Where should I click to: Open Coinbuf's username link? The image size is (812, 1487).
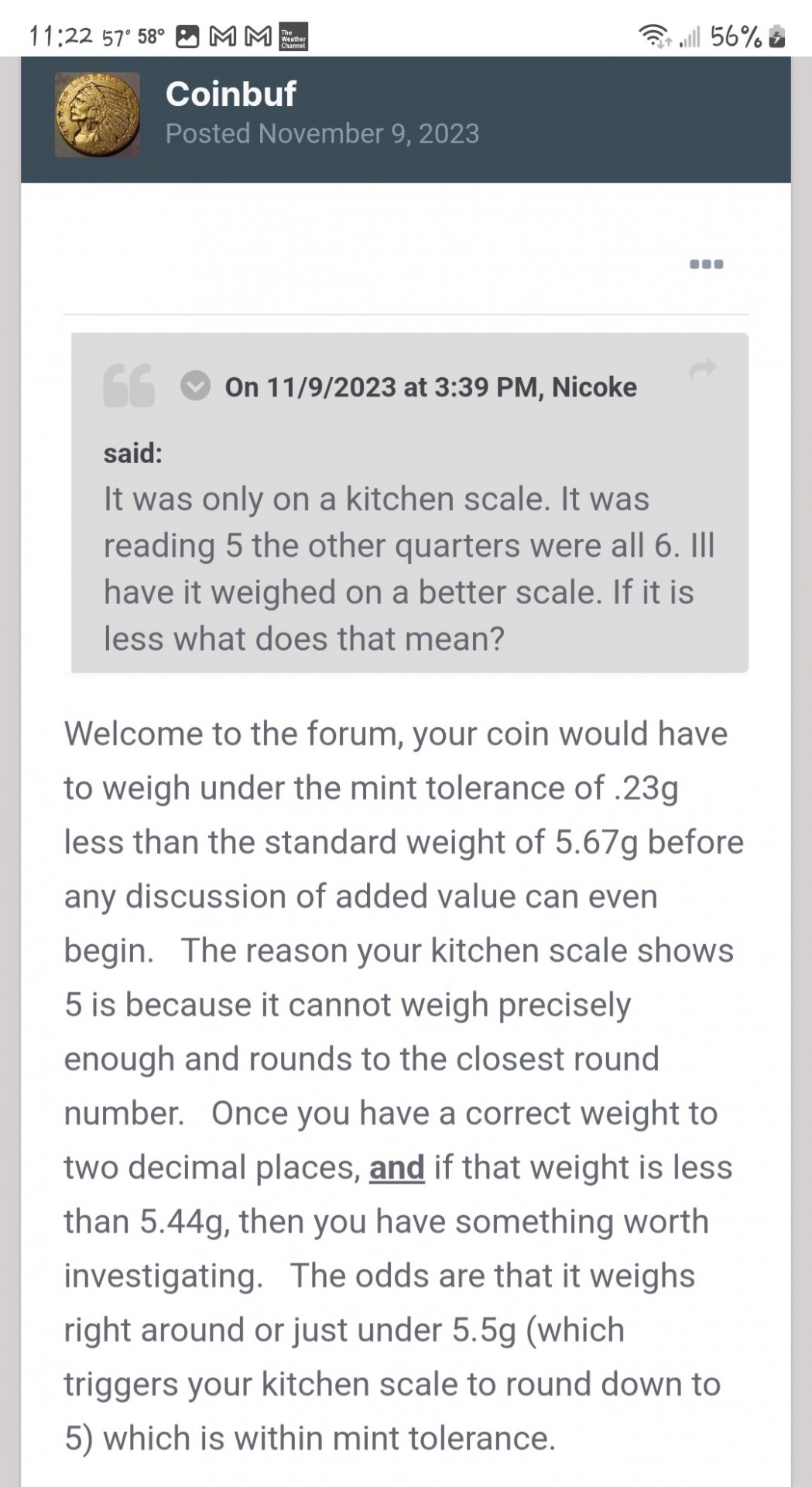pyautogui.click(x=231, y=94)
